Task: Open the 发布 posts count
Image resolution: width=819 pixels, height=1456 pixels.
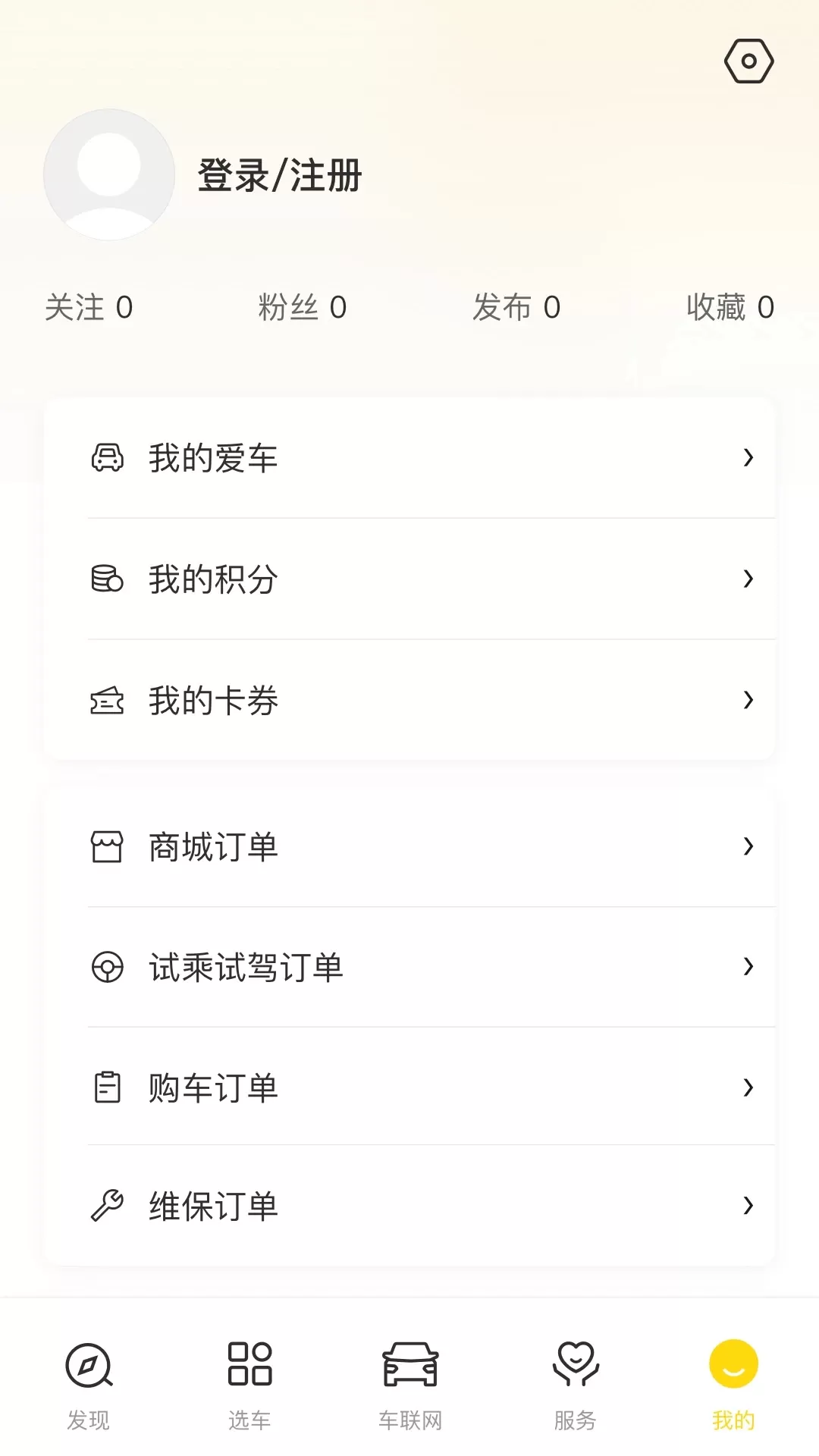Action: tap(516, 307)
